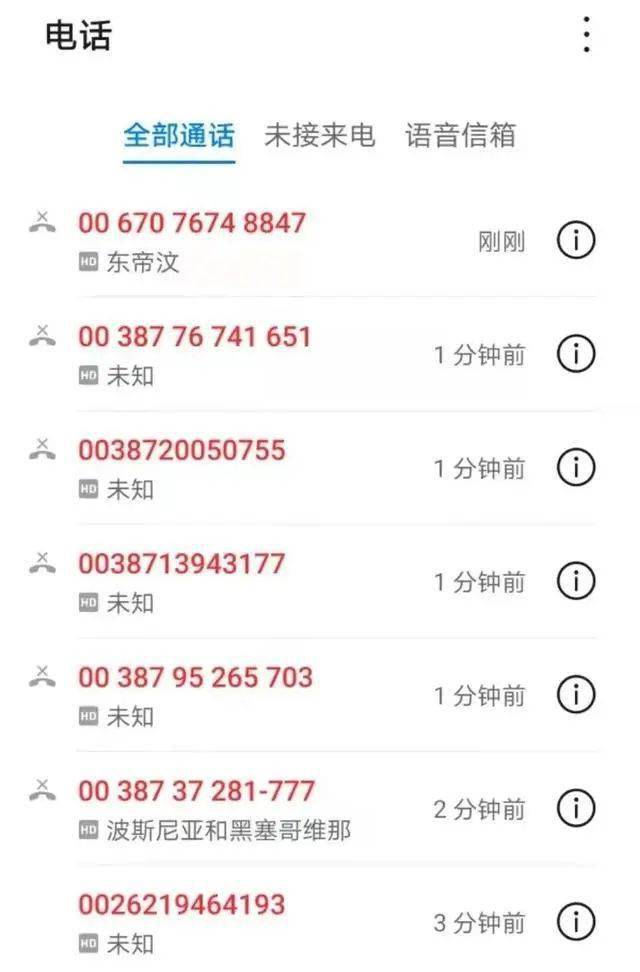View details for 00 670 7674 8847
640x972 pixels.
(576, 241)
